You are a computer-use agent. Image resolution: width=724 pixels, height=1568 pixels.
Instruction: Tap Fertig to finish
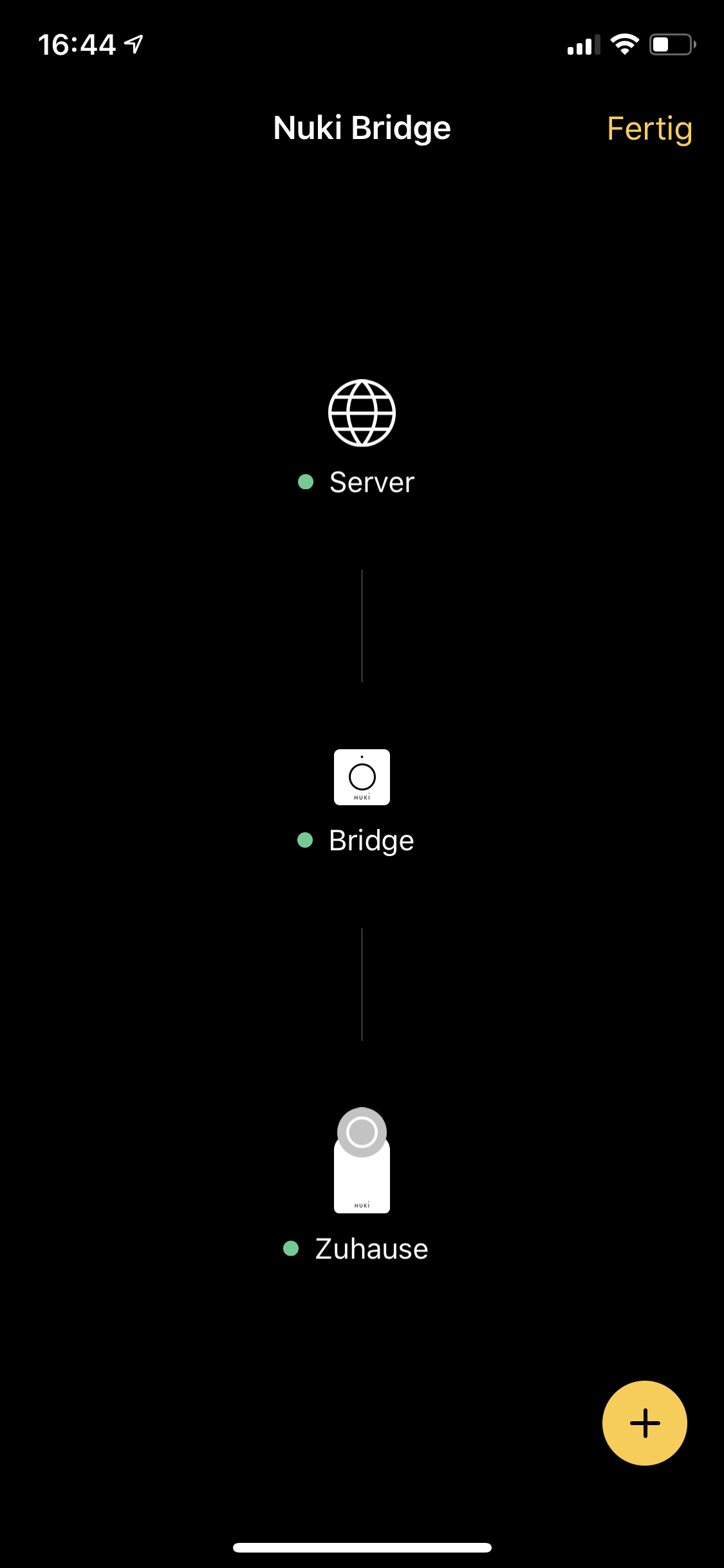click(x=649, y=129)
